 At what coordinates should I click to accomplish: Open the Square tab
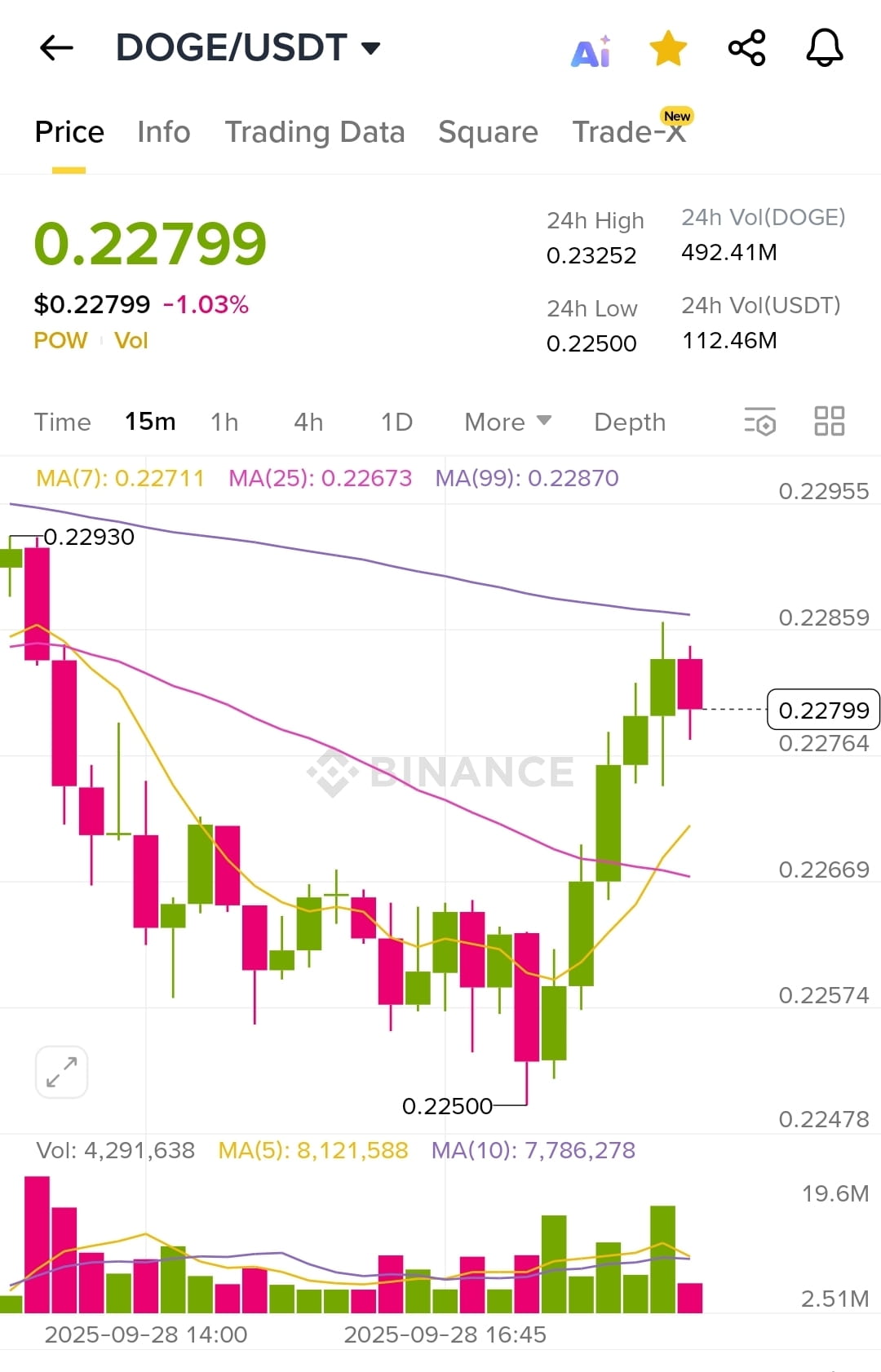[488, 132]
